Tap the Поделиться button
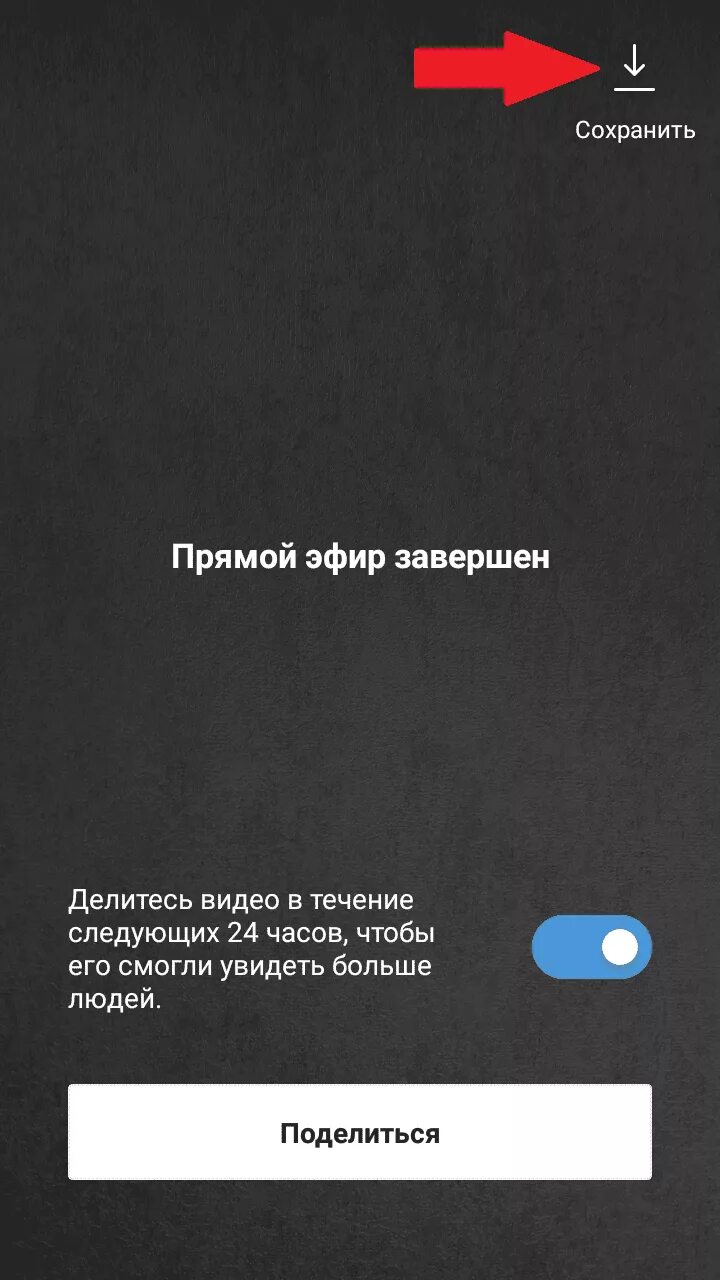 coord(360,1132)
